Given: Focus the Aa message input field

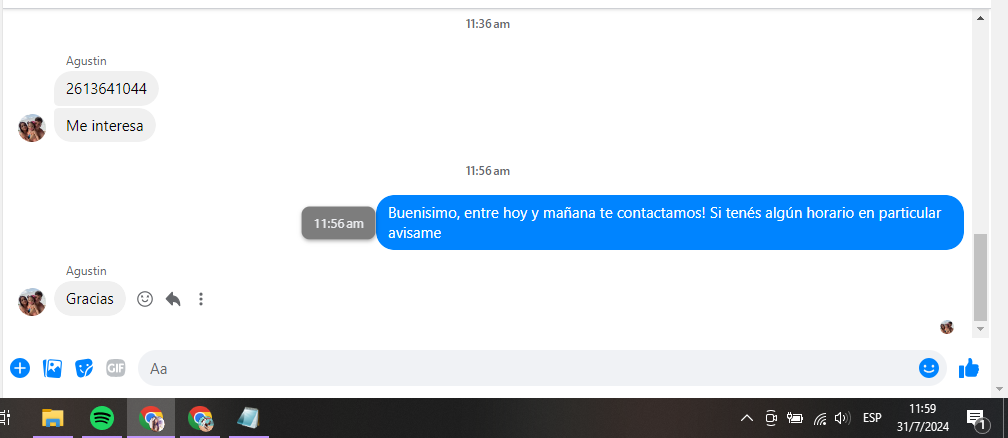Looking at the screenshot, I should [520, 368].
